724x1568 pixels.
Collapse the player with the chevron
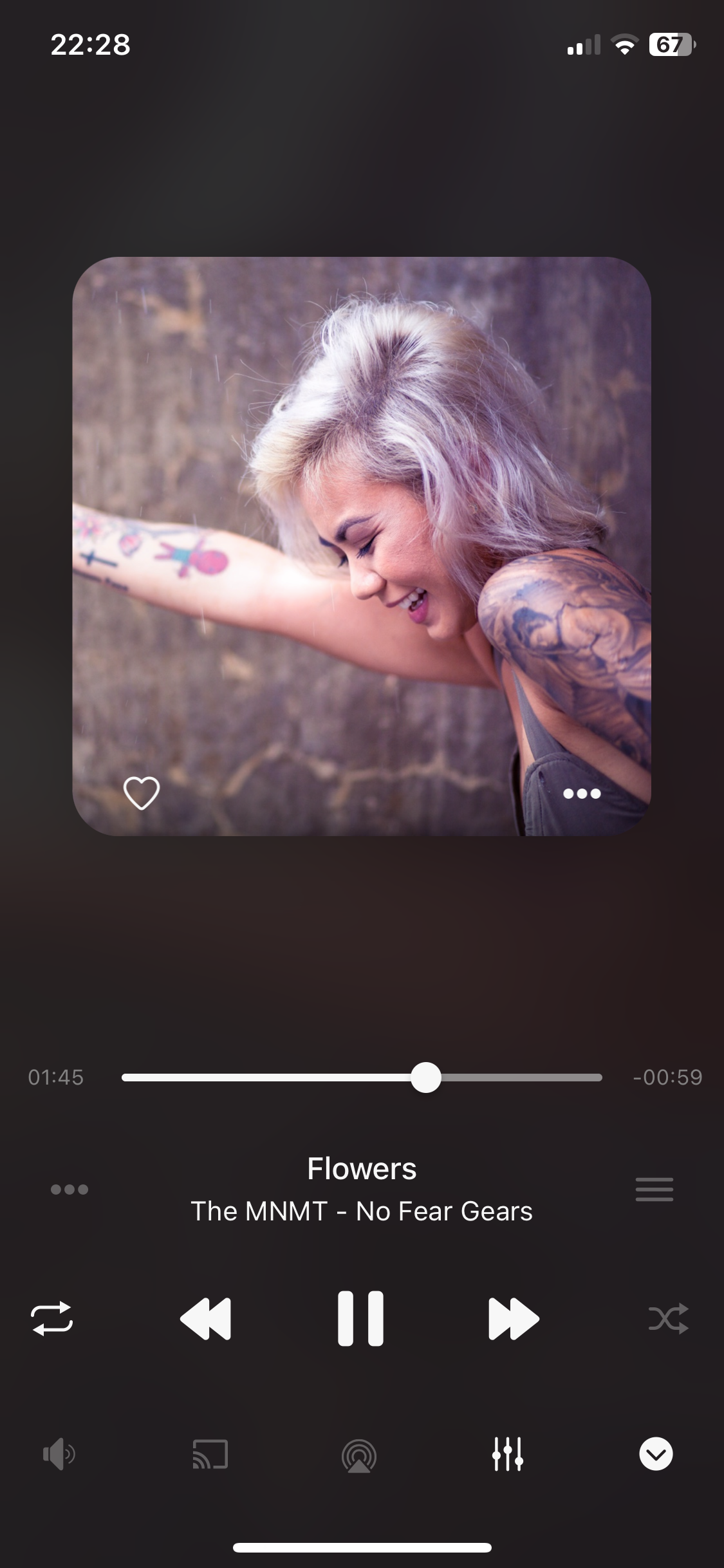coord(657,1453)
